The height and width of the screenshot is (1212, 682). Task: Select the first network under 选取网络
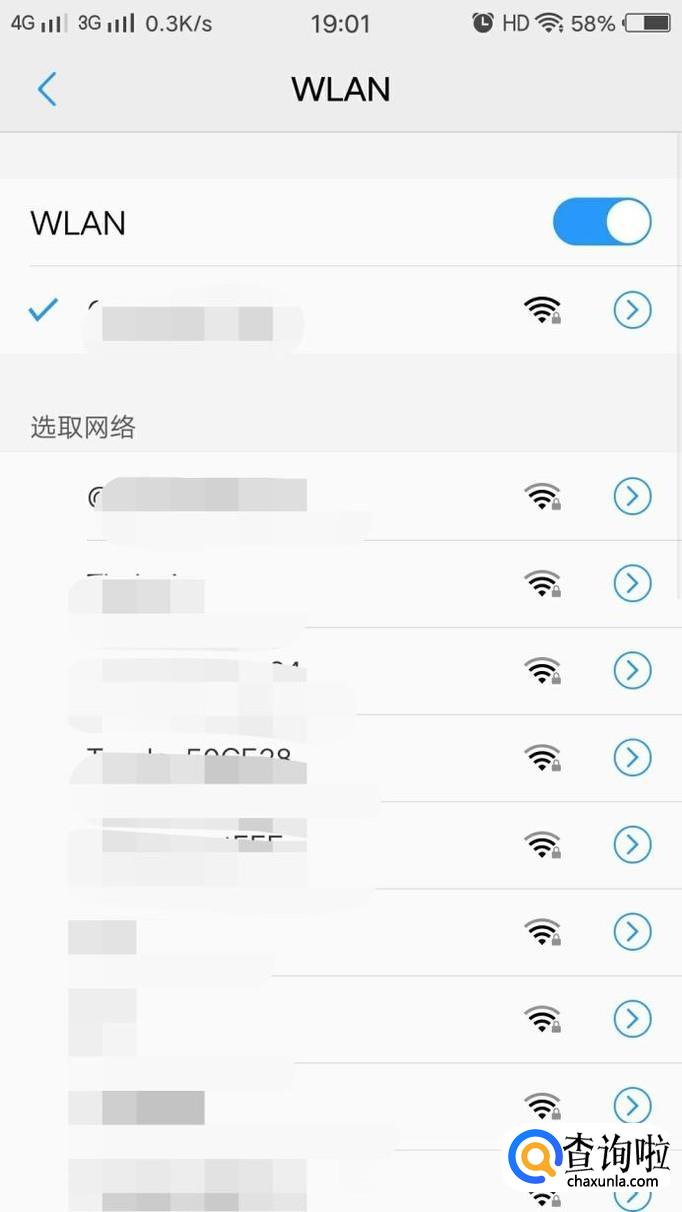(x=300, y=496)
